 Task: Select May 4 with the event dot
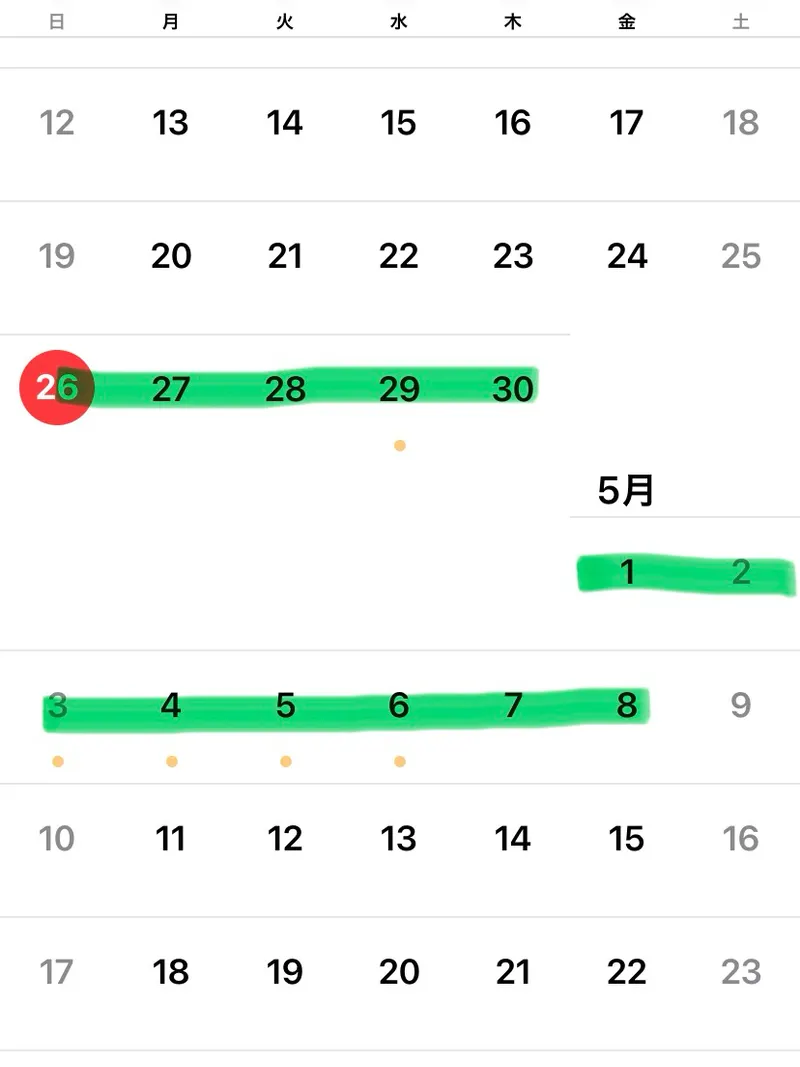[171, 706]
